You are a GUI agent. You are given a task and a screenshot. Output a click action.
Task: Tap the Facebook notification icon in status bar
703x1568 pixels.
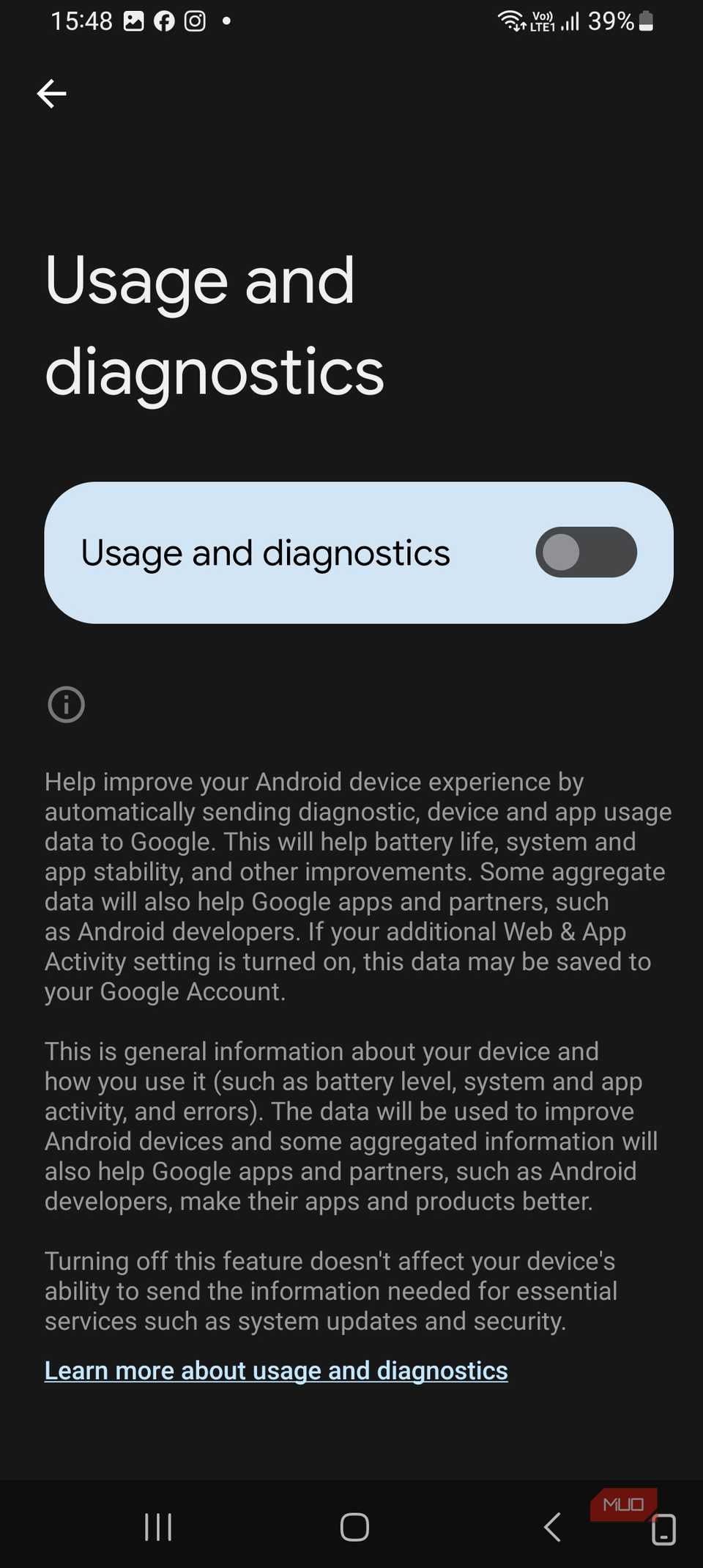tap(164, 21)
